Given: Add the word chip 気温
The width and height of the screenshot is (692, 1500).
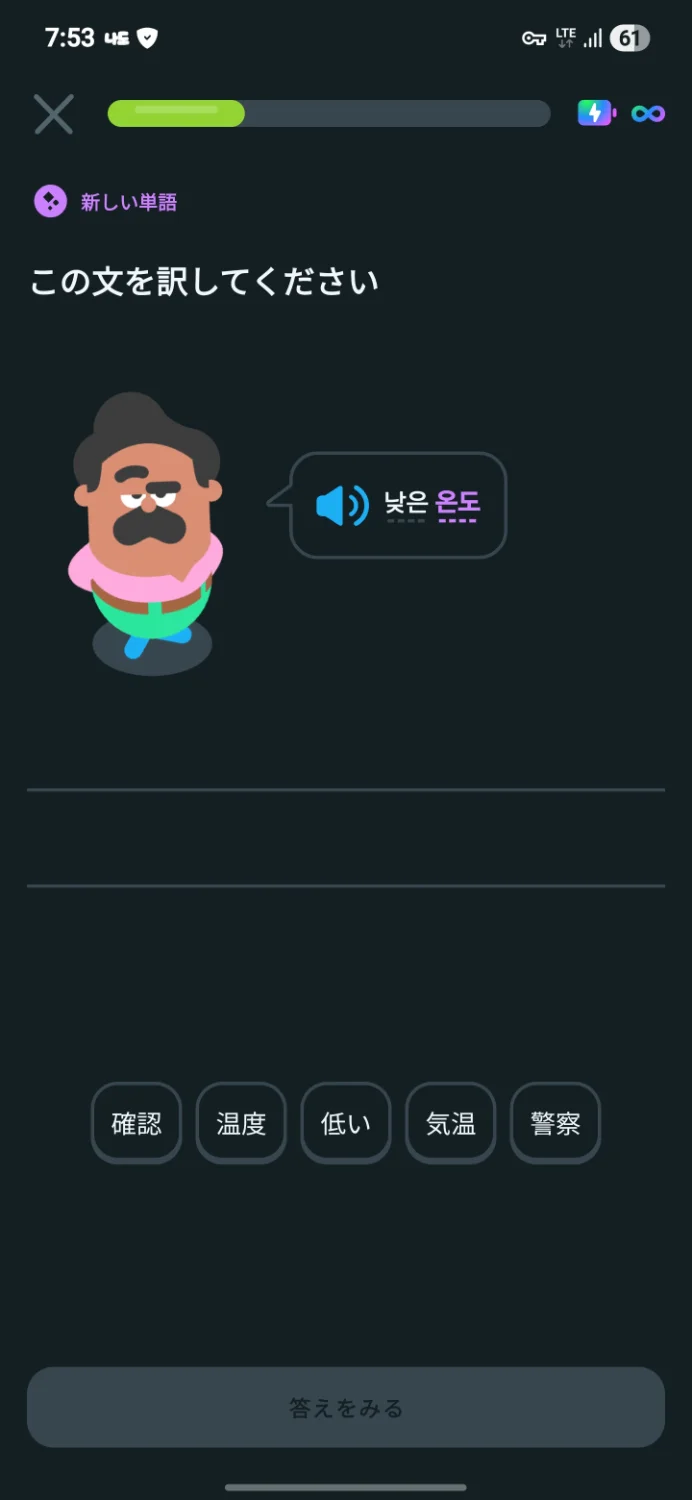Looking at the screenshot, I should [x=450, y=1123].
